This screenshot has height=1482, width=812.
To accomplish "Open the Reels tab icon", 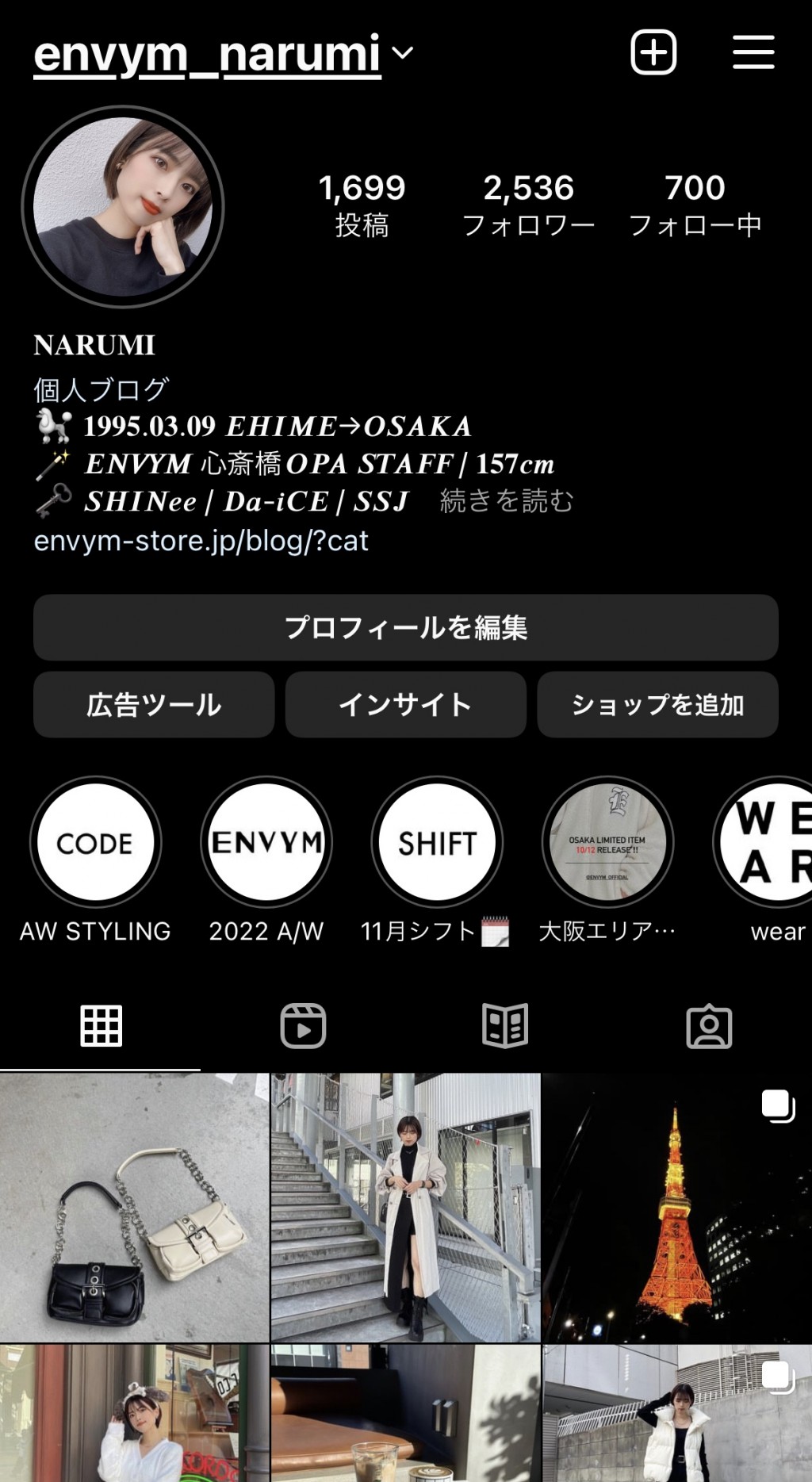I will [303, 1027].
